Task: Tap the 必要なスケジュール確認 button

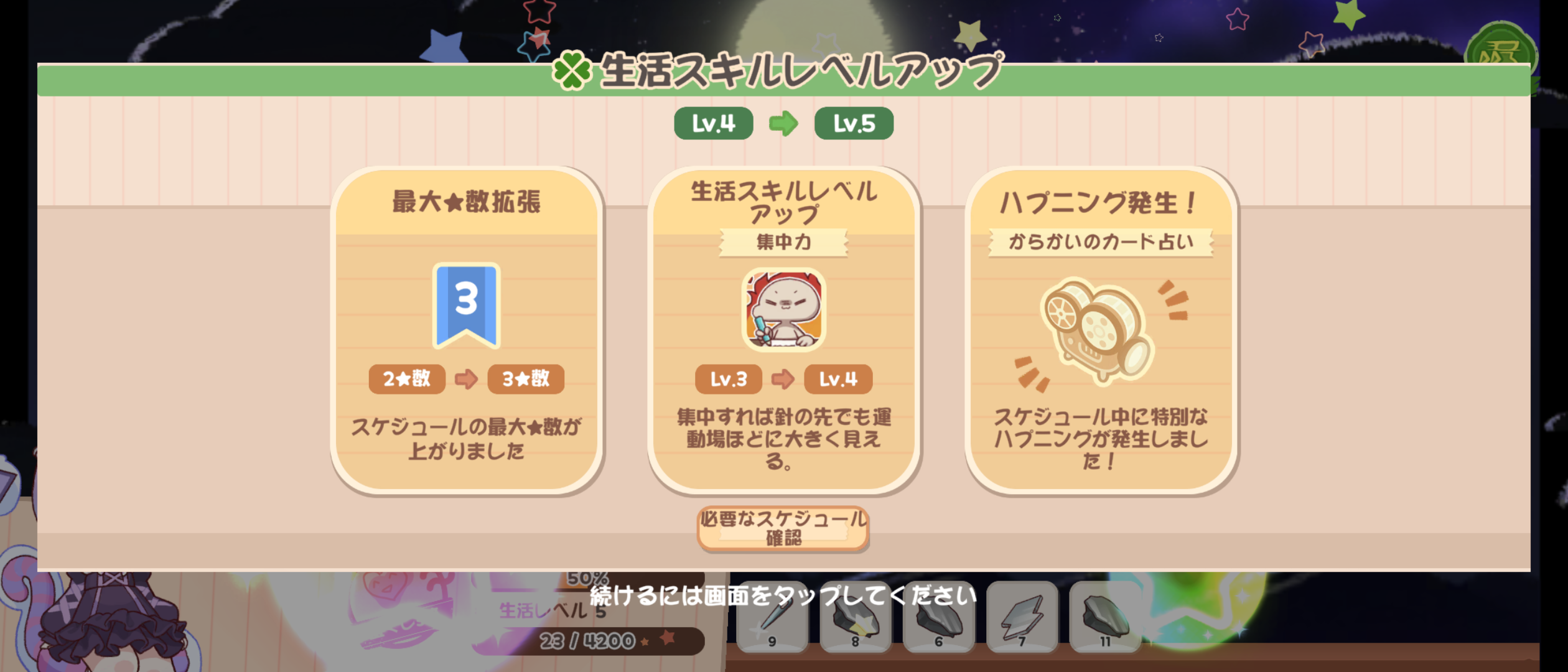Action: 783,528
